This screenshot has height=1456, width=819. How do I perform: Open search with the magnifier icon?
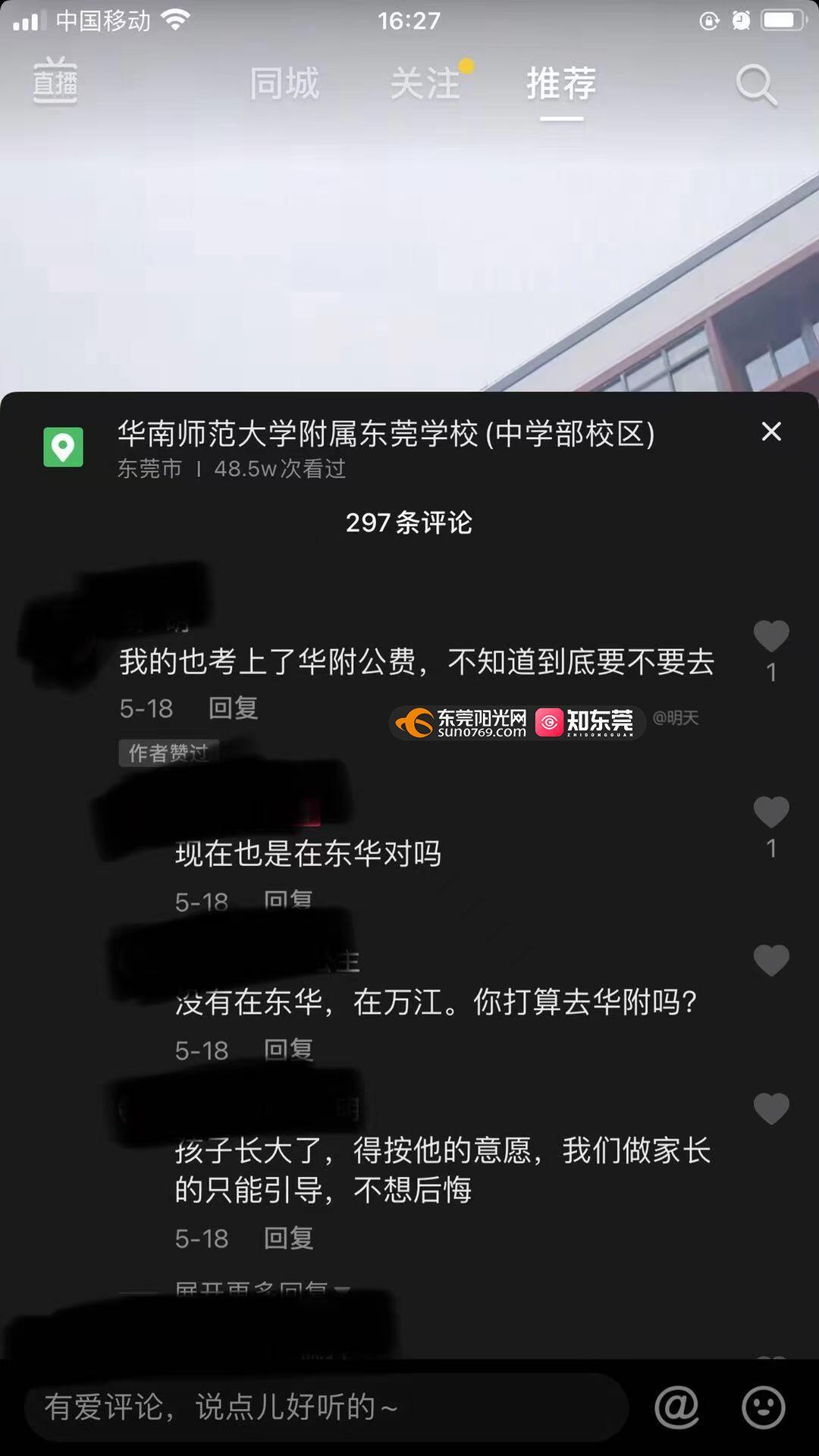coord(756,84)
